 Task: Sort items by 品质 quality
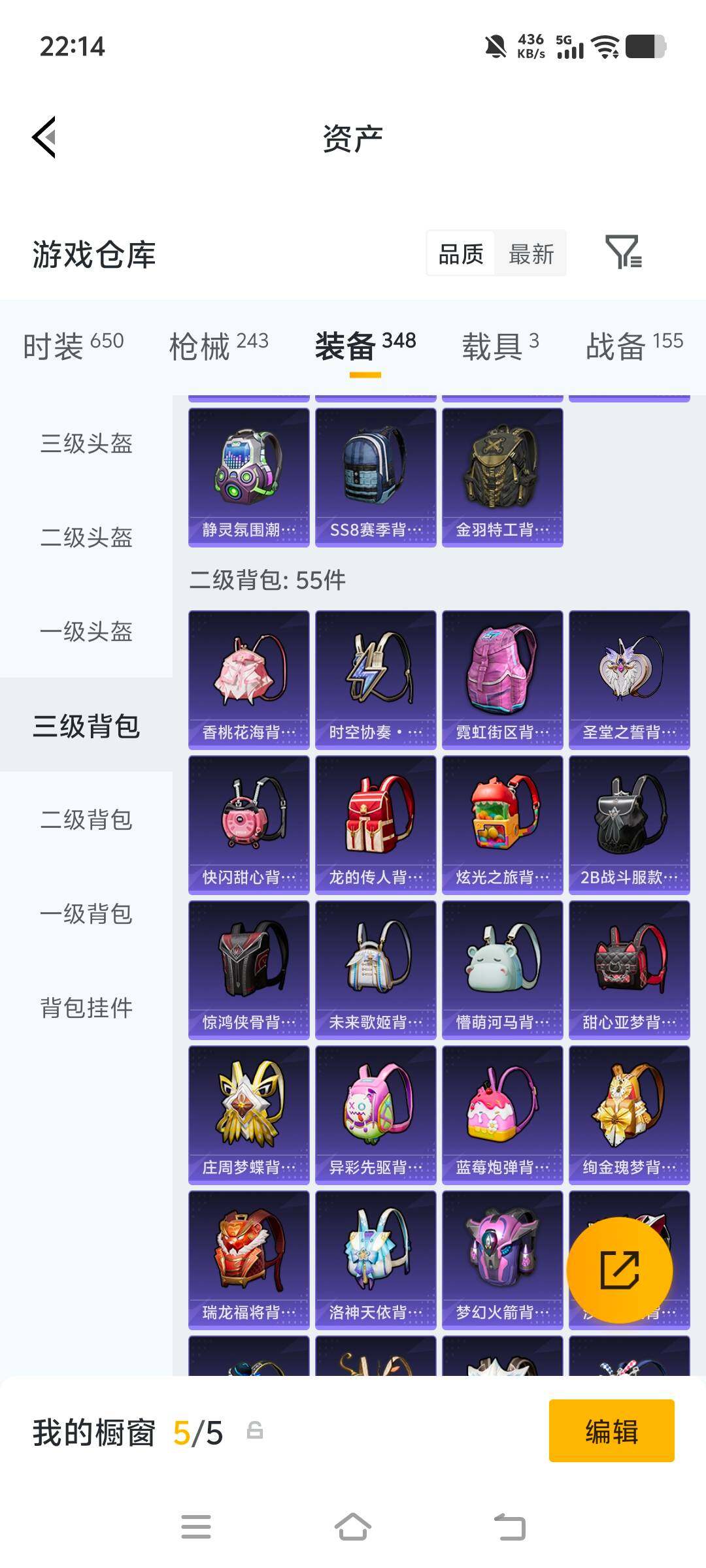pyautogui.click(x=460, y=254)
